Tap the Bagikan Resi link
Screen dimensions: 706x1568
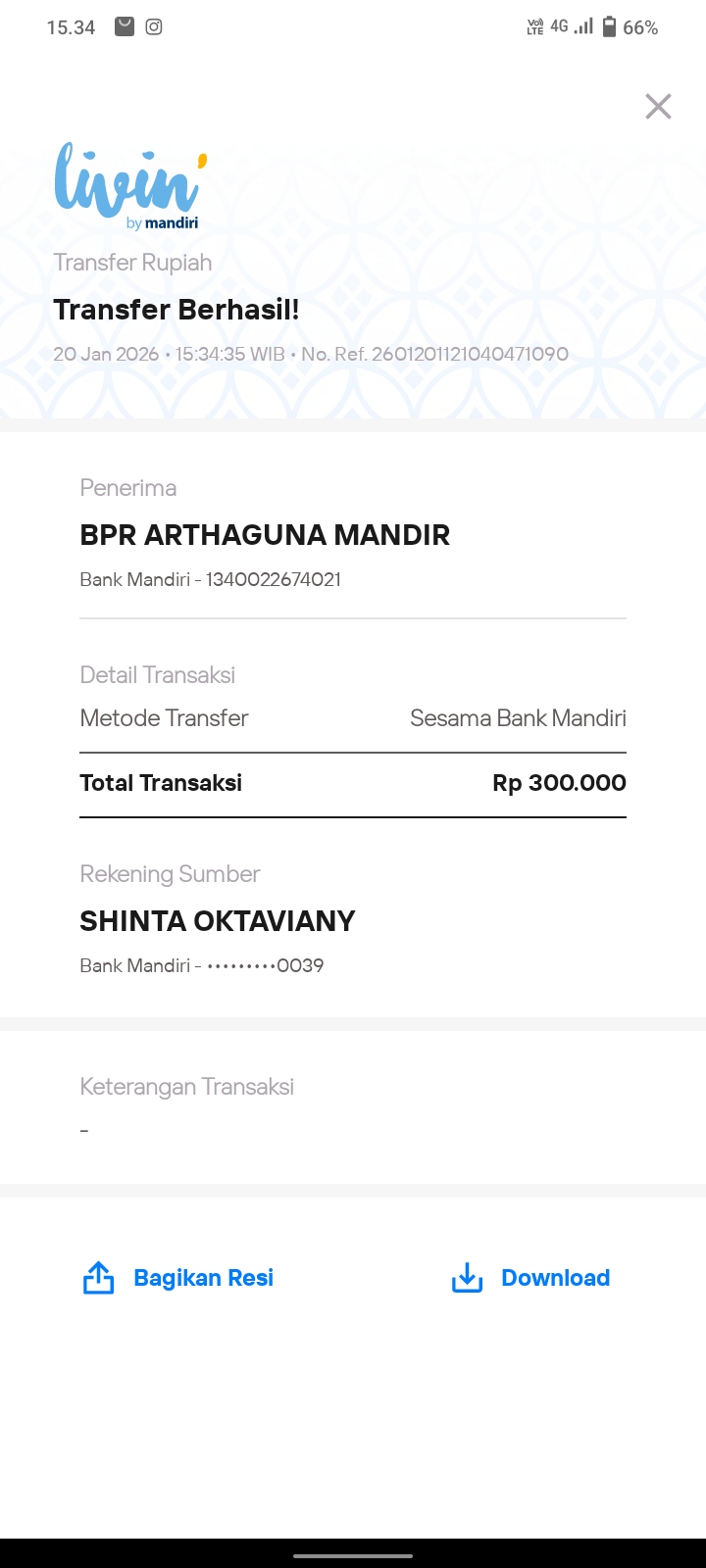(203, 1277)
